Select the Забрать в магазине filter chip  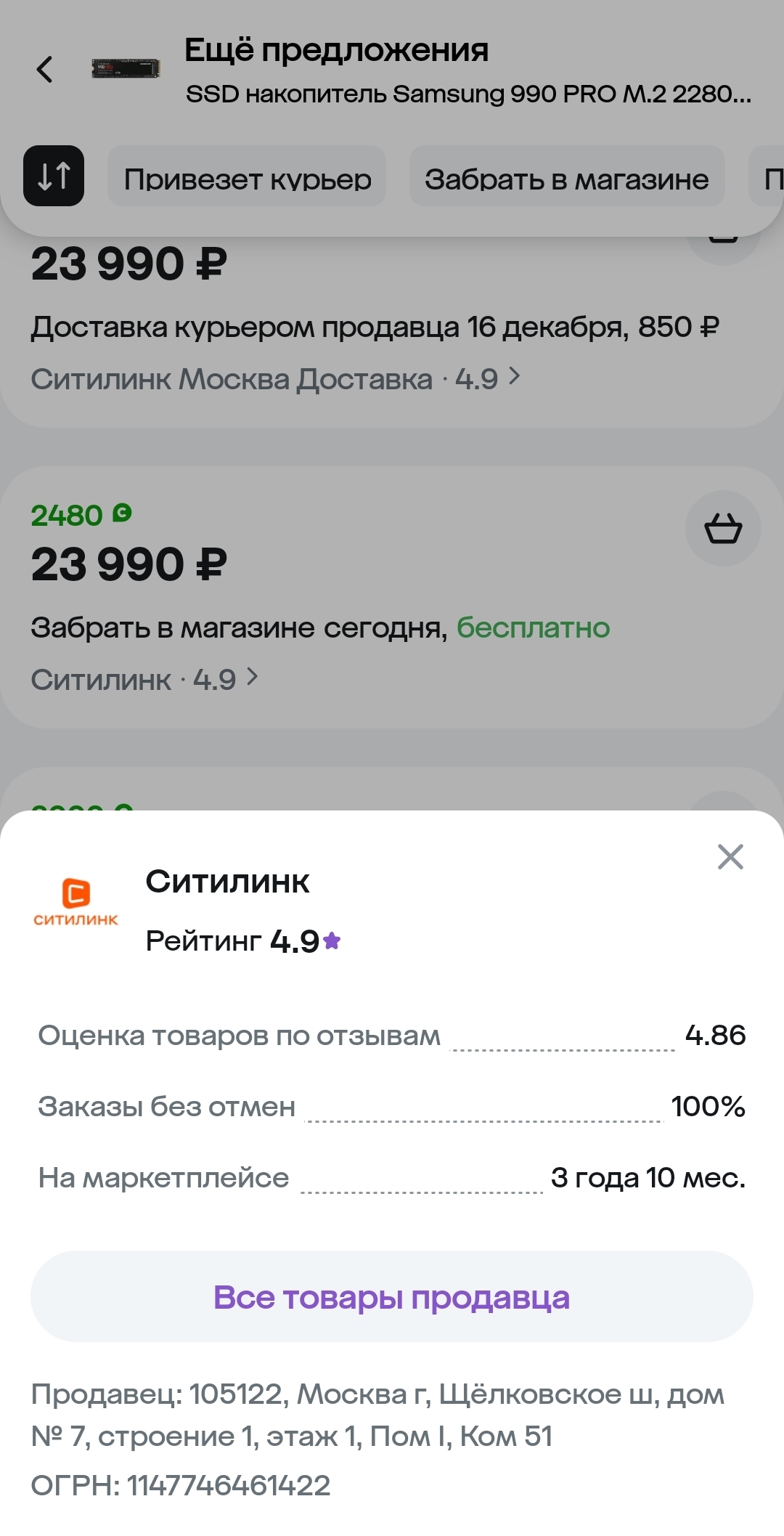click(x=567, y=176)
